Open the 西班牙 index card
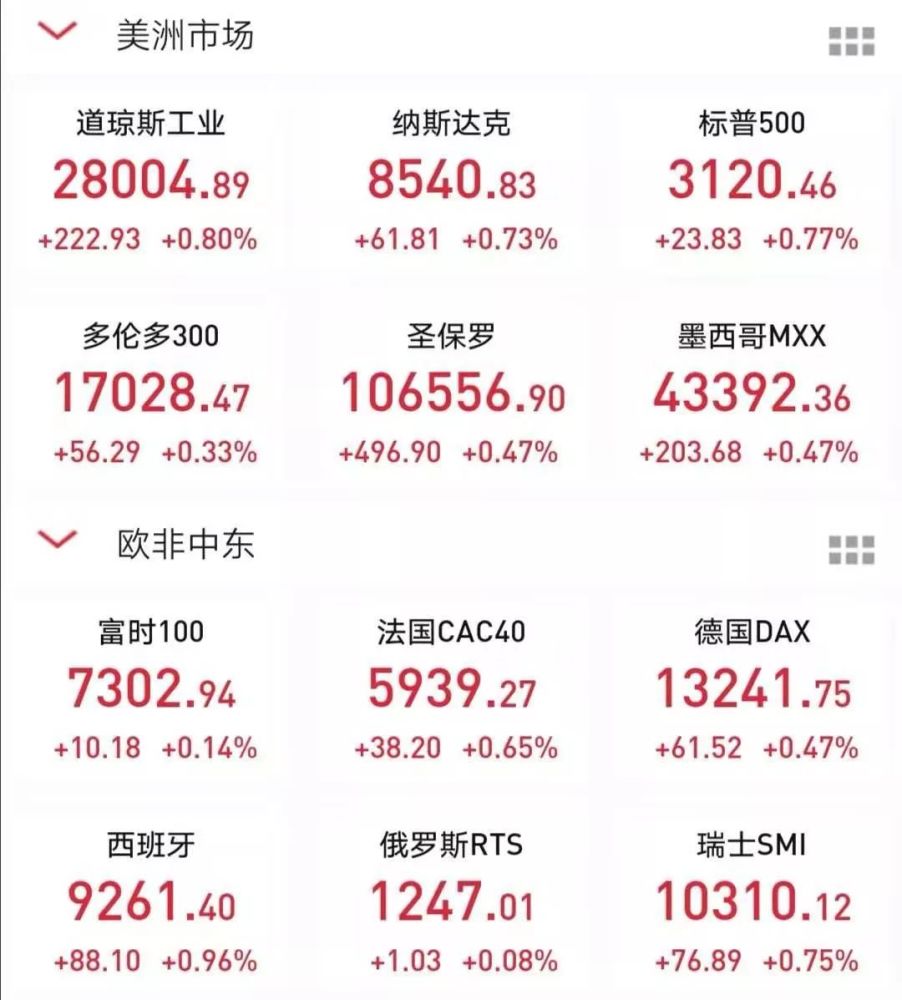Image resolution: width=902 pixels, height=1000 pixels. click(151, 902)
